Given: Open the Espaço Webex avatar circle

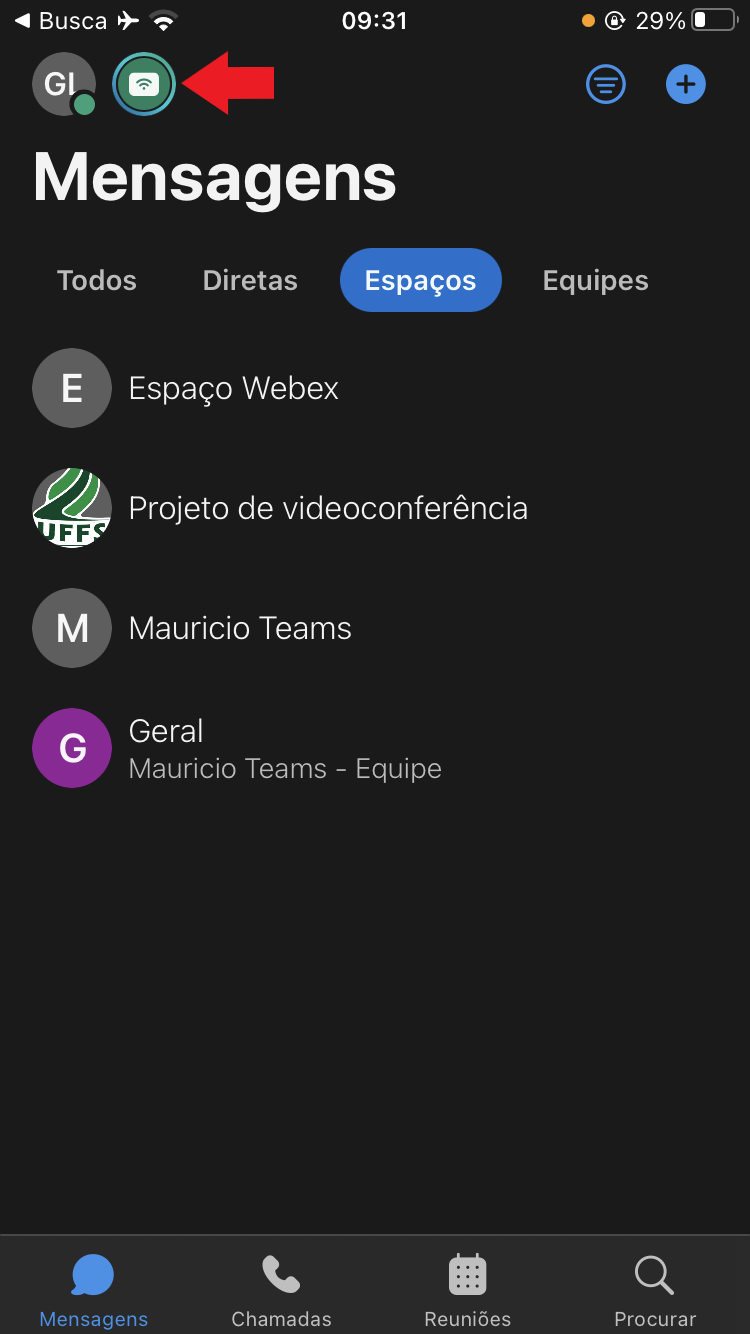Looking at the screenshot, I should [71, 388].
